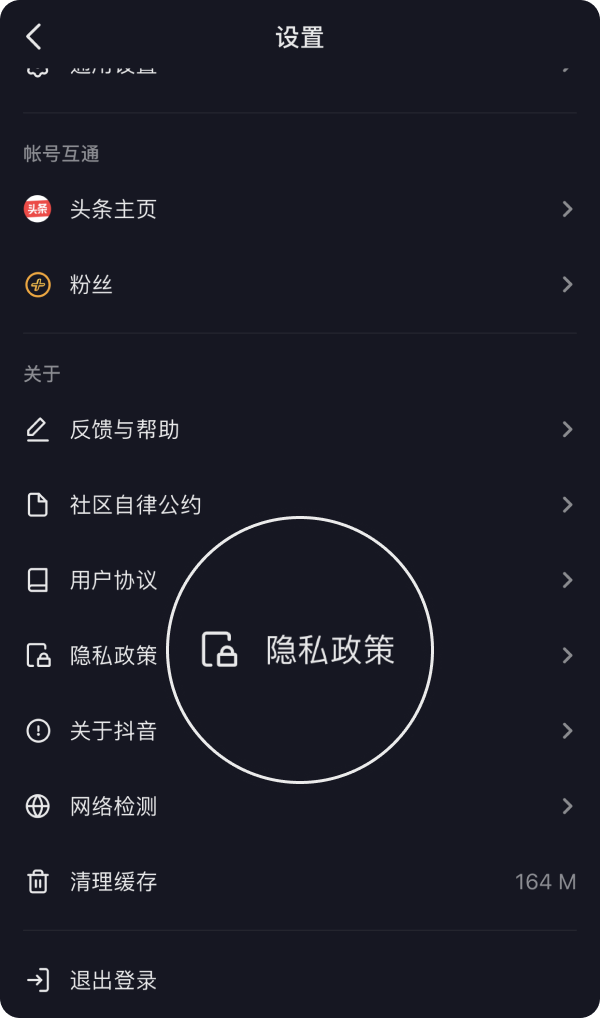Open the 粉丝 row
Screen dimensions: 600x1018
pos(300,284)
